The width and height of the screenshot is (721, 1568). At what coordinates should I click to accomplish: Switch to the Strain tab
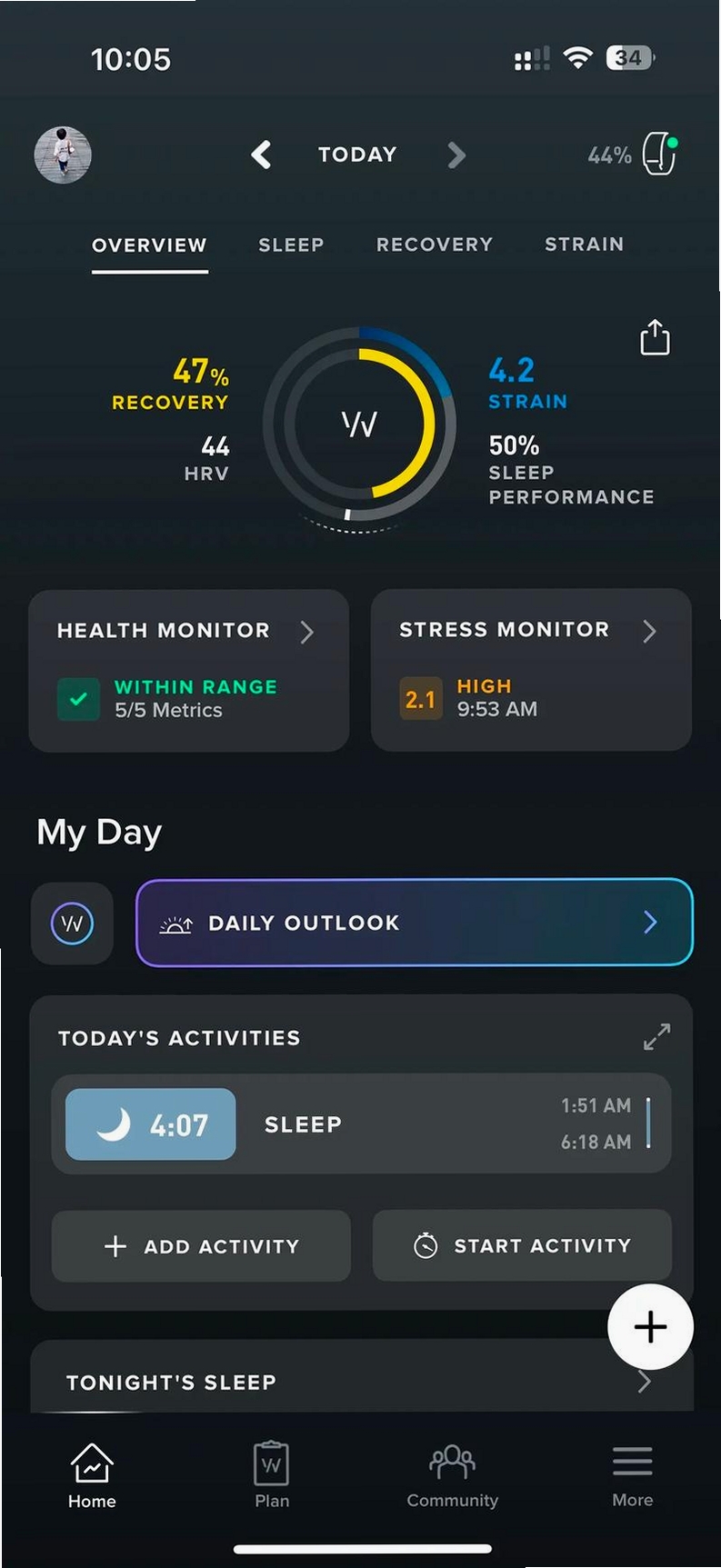(585, 244)
